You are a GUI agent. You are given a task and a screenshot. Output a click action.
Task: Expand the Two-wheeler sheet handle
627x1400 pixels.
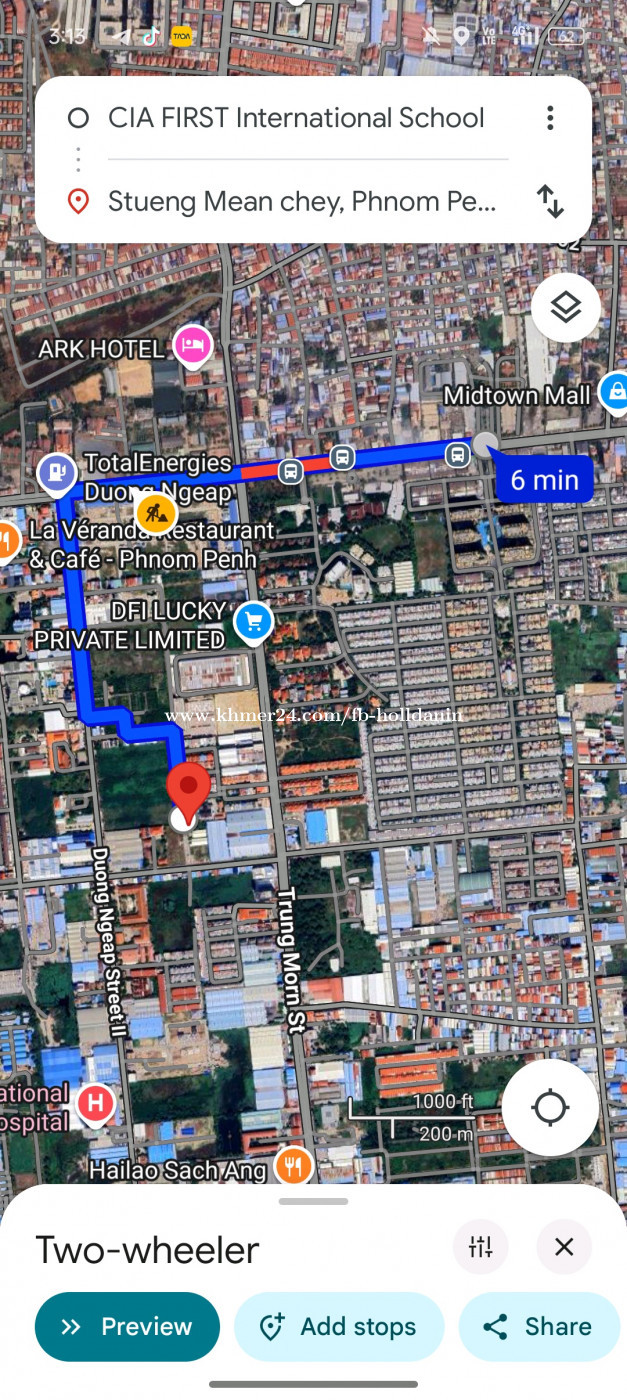click(313, 1201)
